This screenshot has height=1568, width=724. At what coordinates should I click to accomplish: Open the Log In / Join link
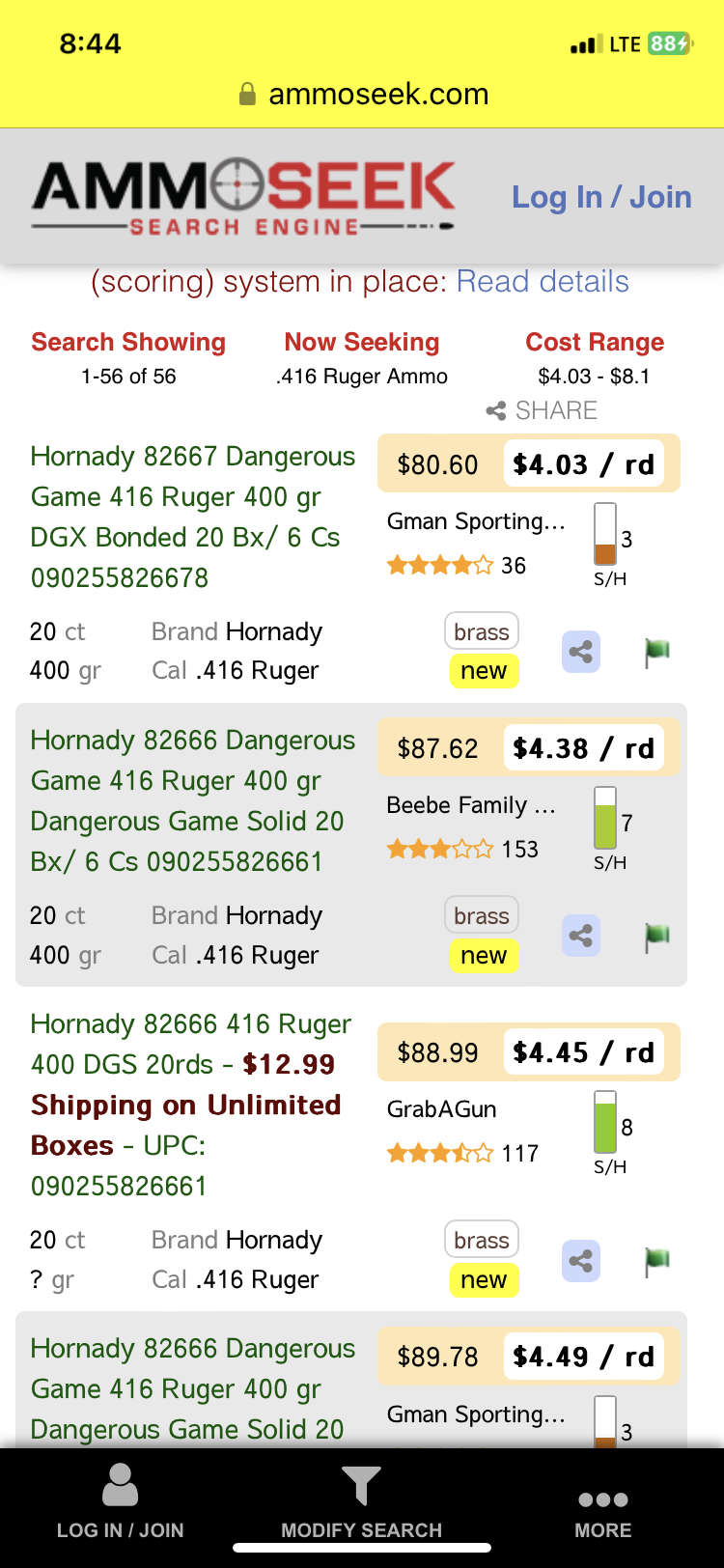coord(600,197)
